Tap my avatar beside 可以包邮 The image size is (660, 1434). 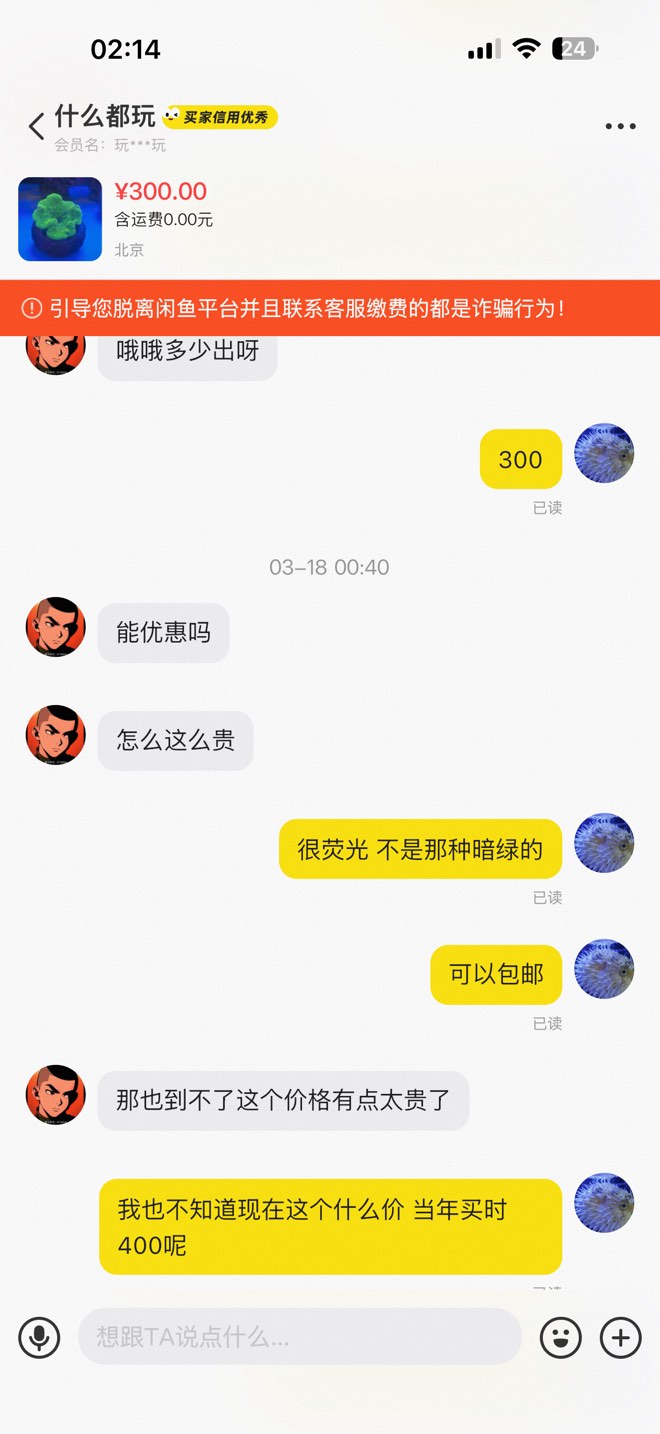coord(604,969)
